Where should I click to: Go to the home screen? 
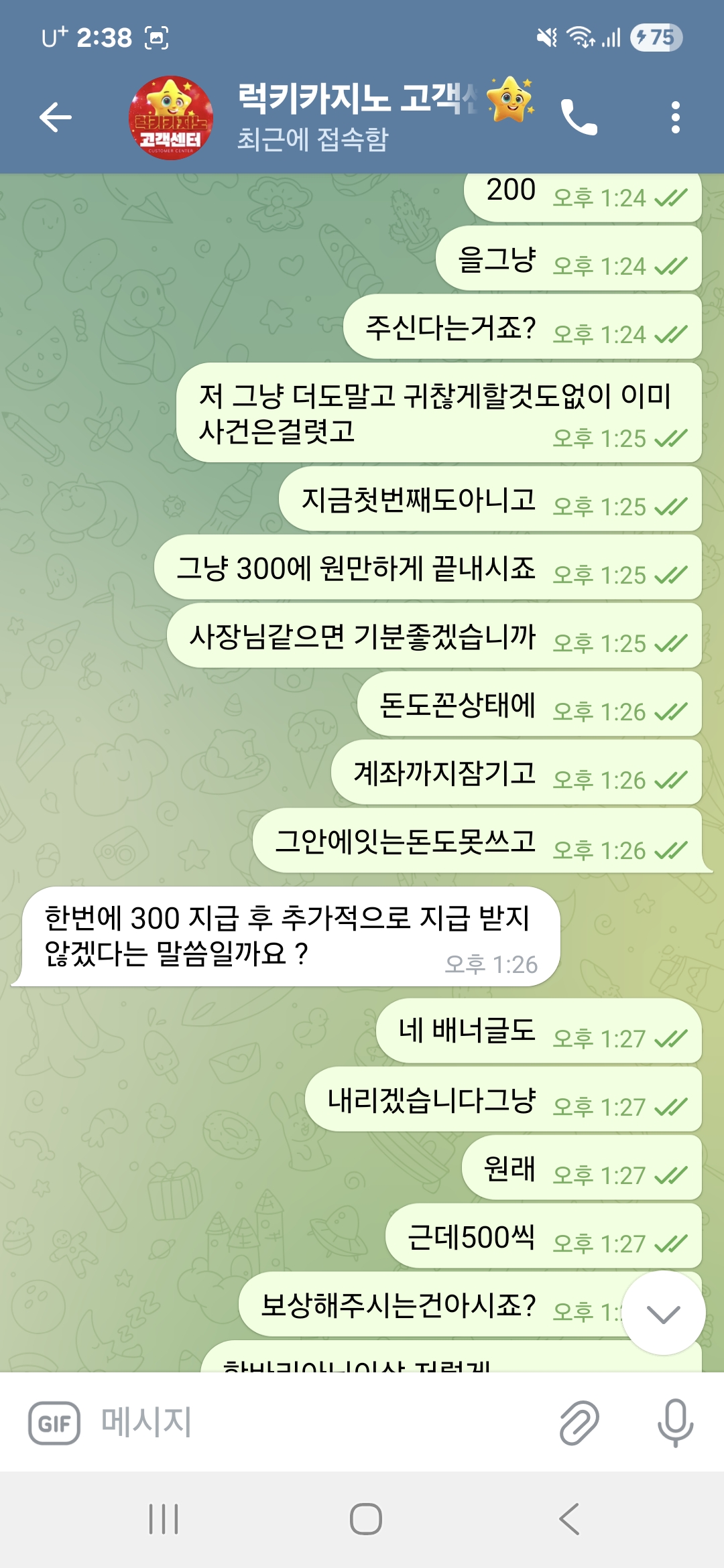(365, 1518)
